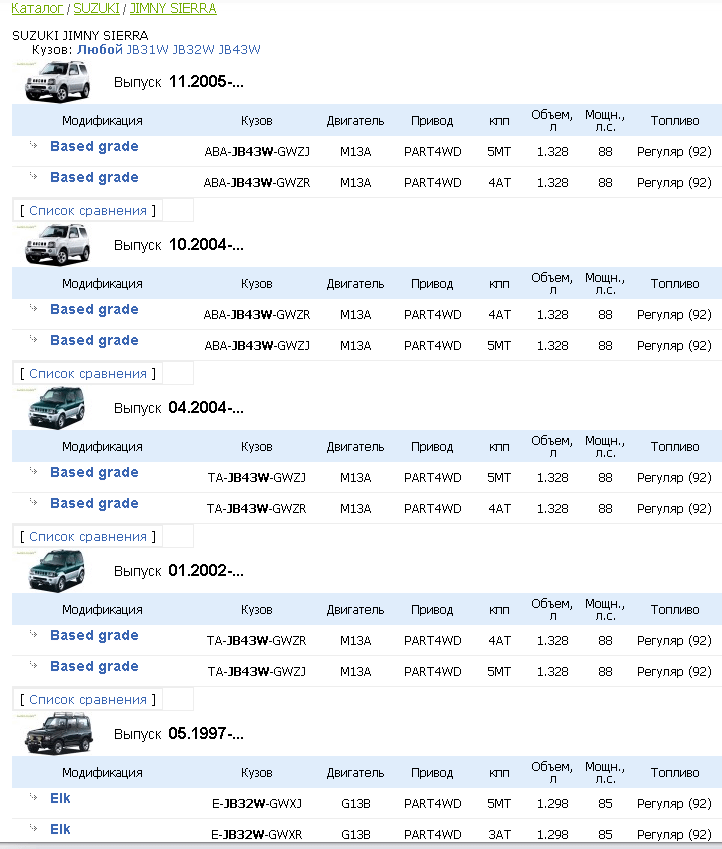Open the JIMNY SIERRA breadcrumb link
This screenshot has height=849, width=722.
point(173,8)
